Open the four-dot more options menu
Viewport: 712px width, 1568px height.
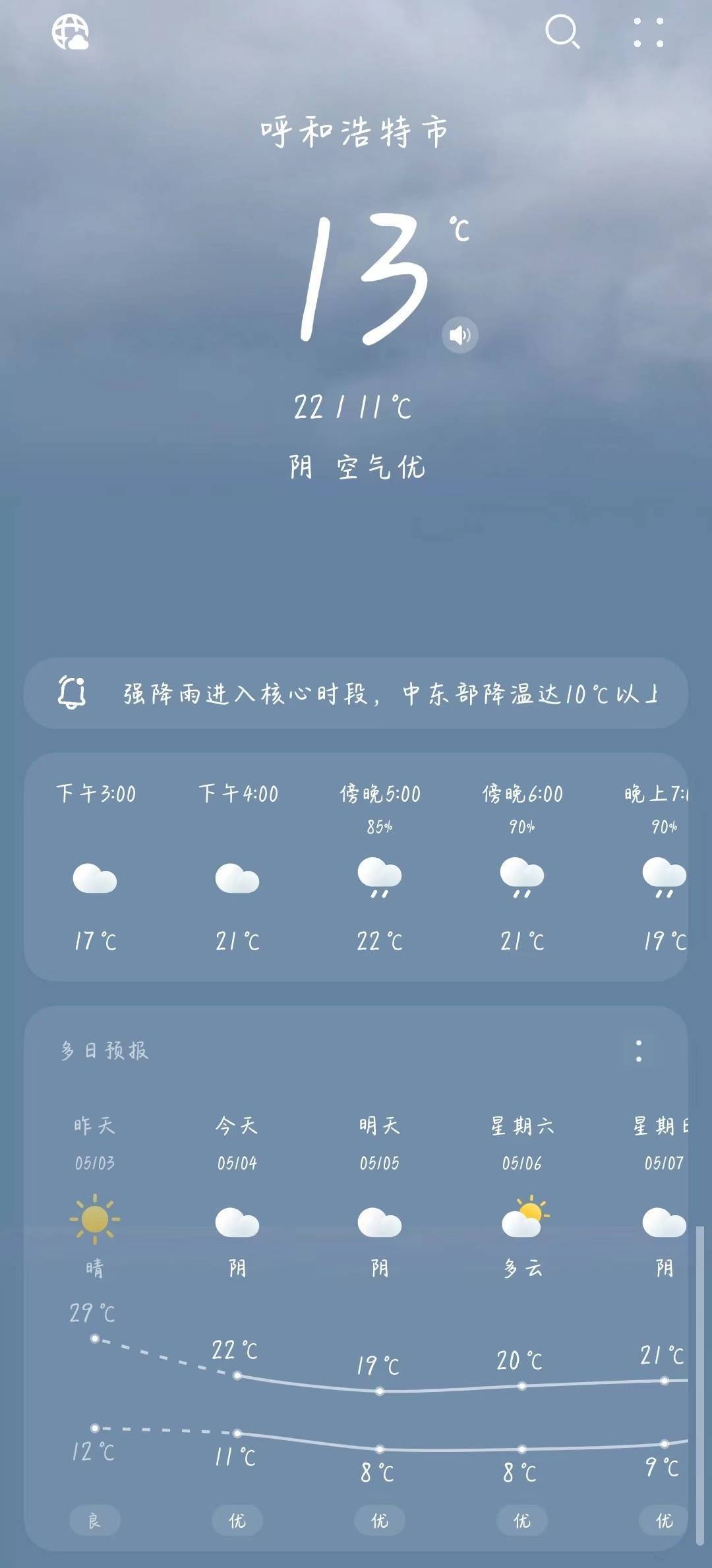648,32
